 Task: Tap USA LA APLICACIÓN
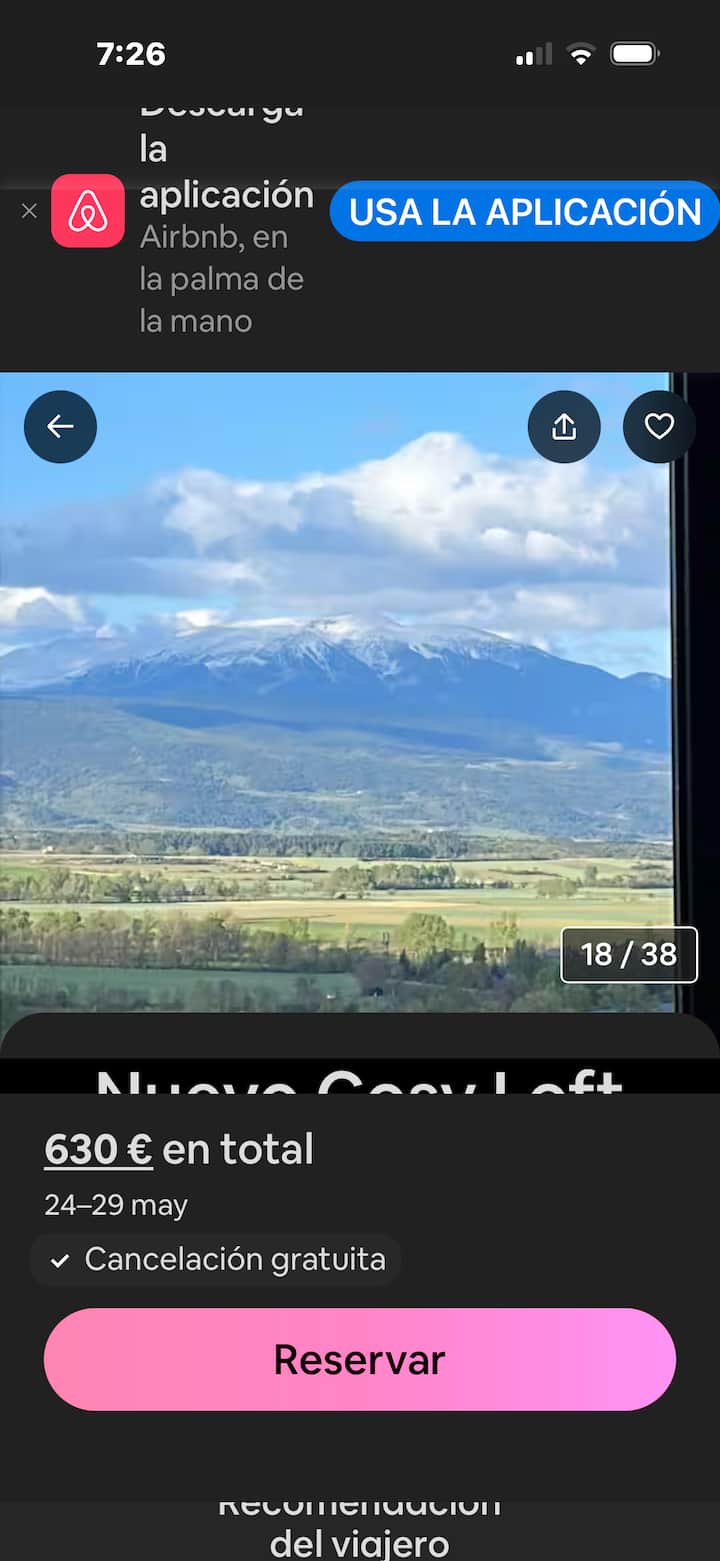pos(524,211)
